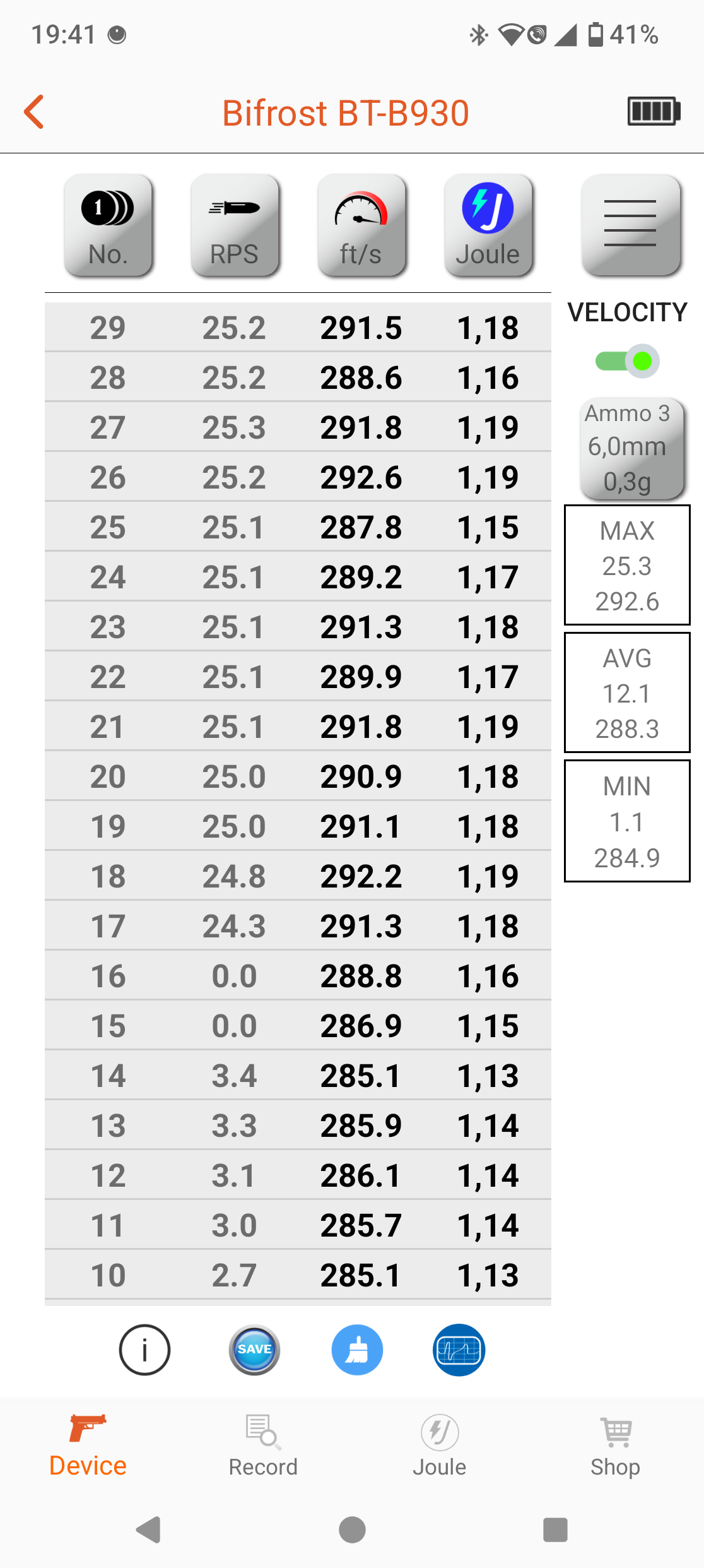Save the shot measurements

coord(254,1350)
